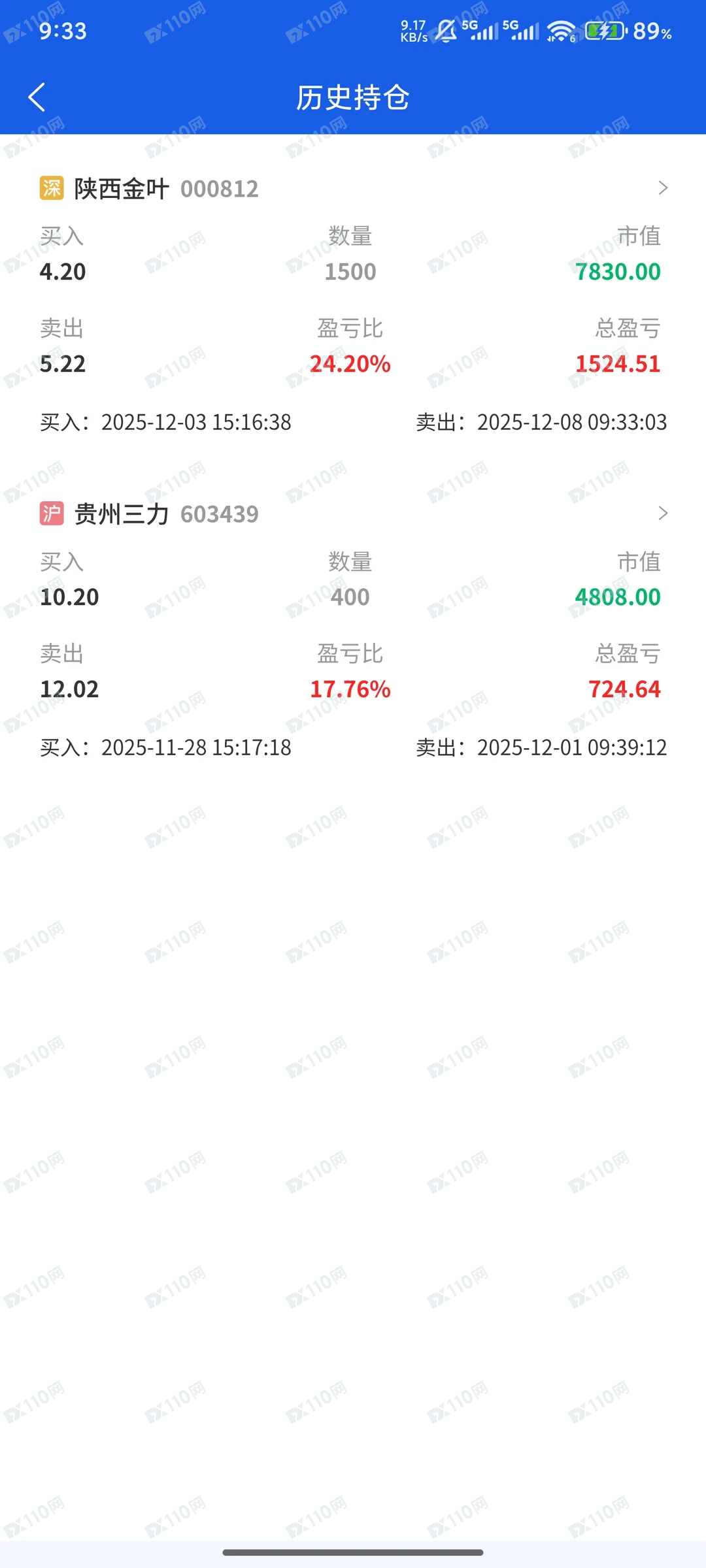This screenshot has height=1568, width=706.
Task: Select the 深 exchange badge beside 陕西金叶
Action: click(x=52, y=188)
